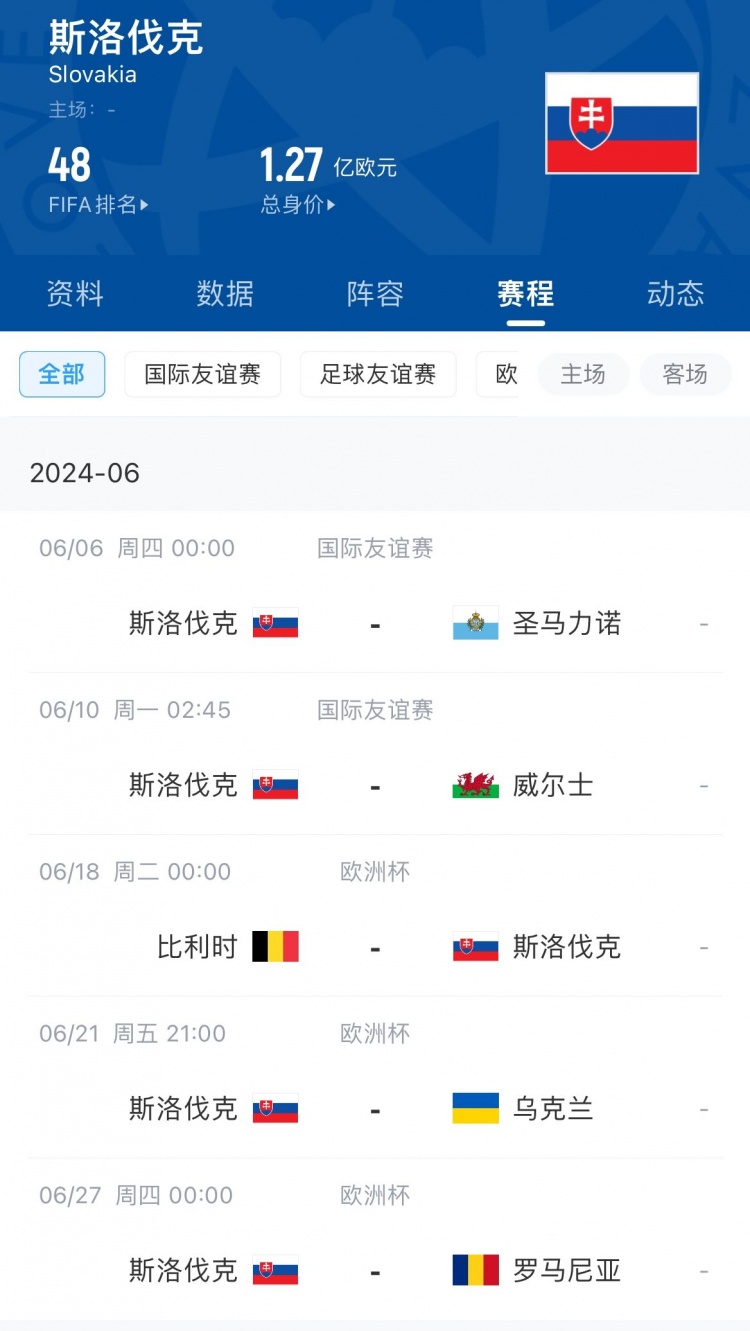750x1331 pixels.
Task: Filter by 国际友谊赛 matches
Action: (202, 374)
